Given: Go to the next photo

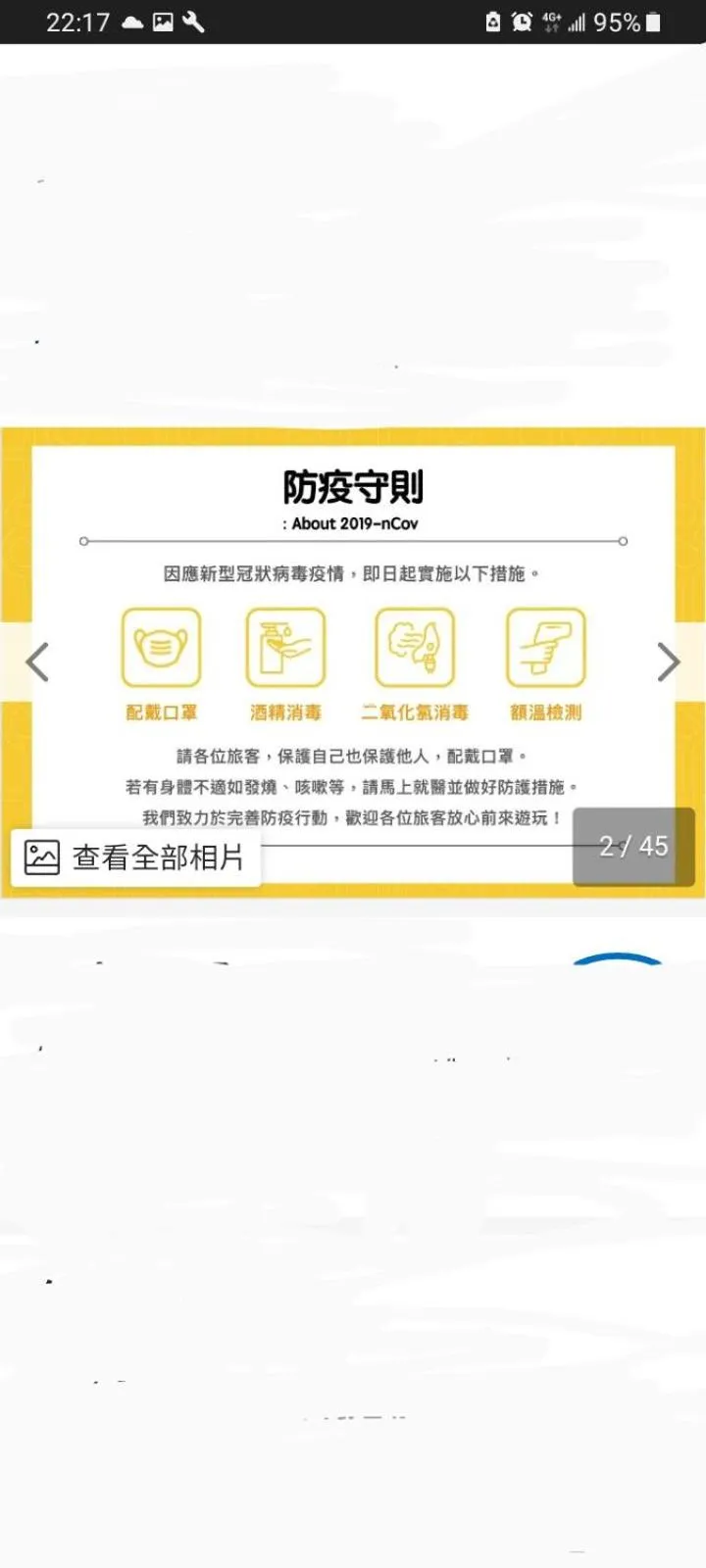Looking at the screenshot, I should click(x=668, y=662).
